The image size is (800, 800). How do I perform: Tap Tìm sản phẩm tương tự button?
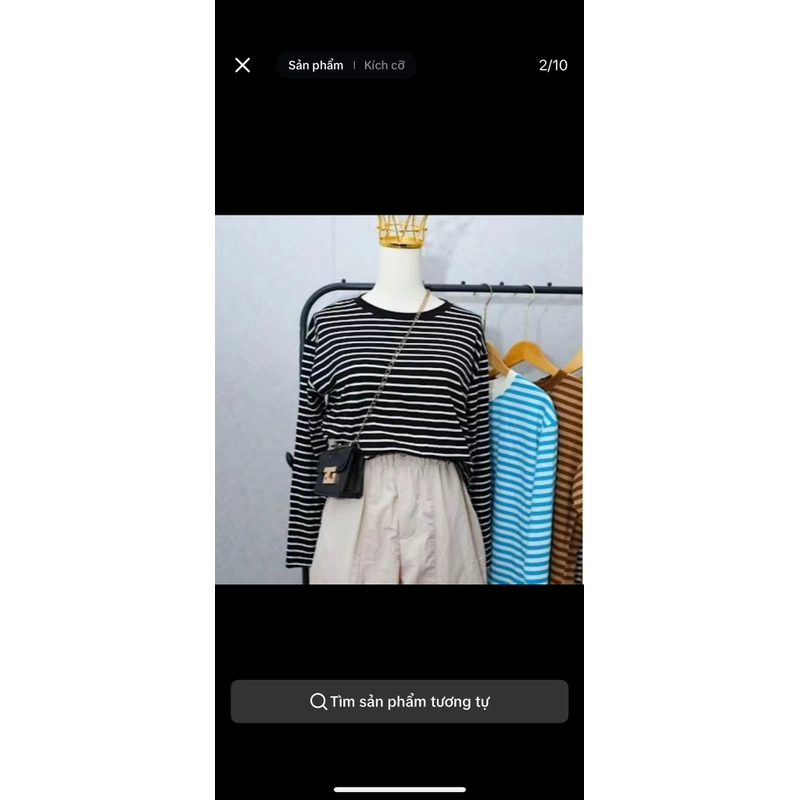point(399,701)
